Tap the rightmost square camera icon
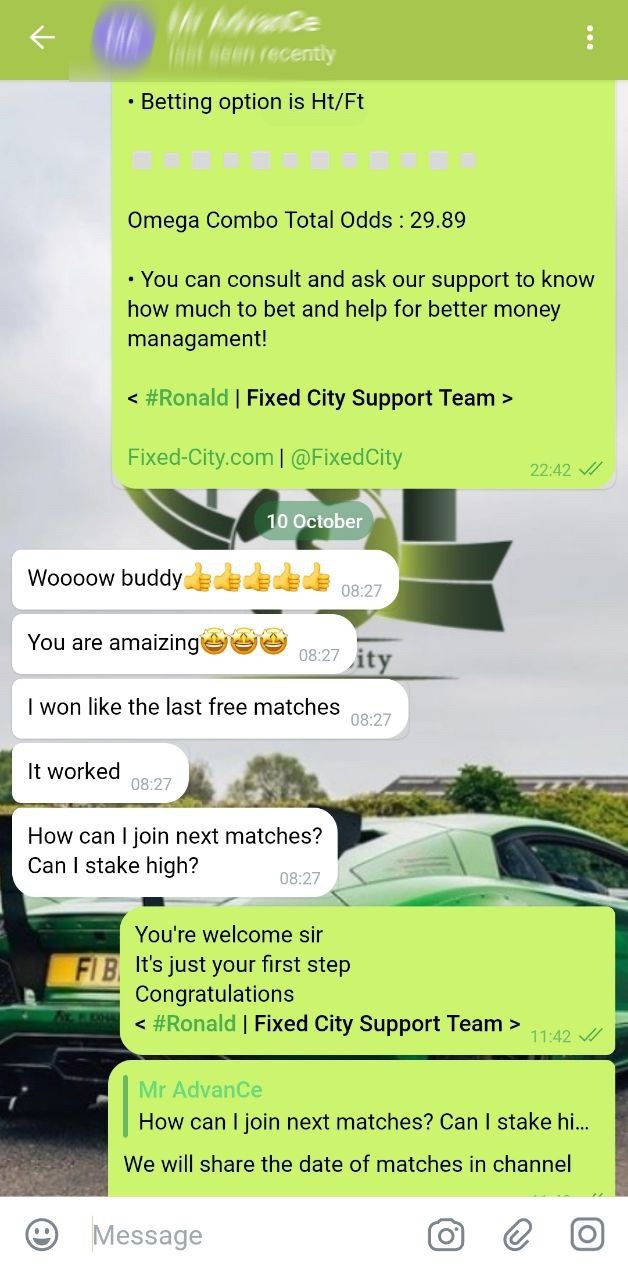 click(588, 1235)
